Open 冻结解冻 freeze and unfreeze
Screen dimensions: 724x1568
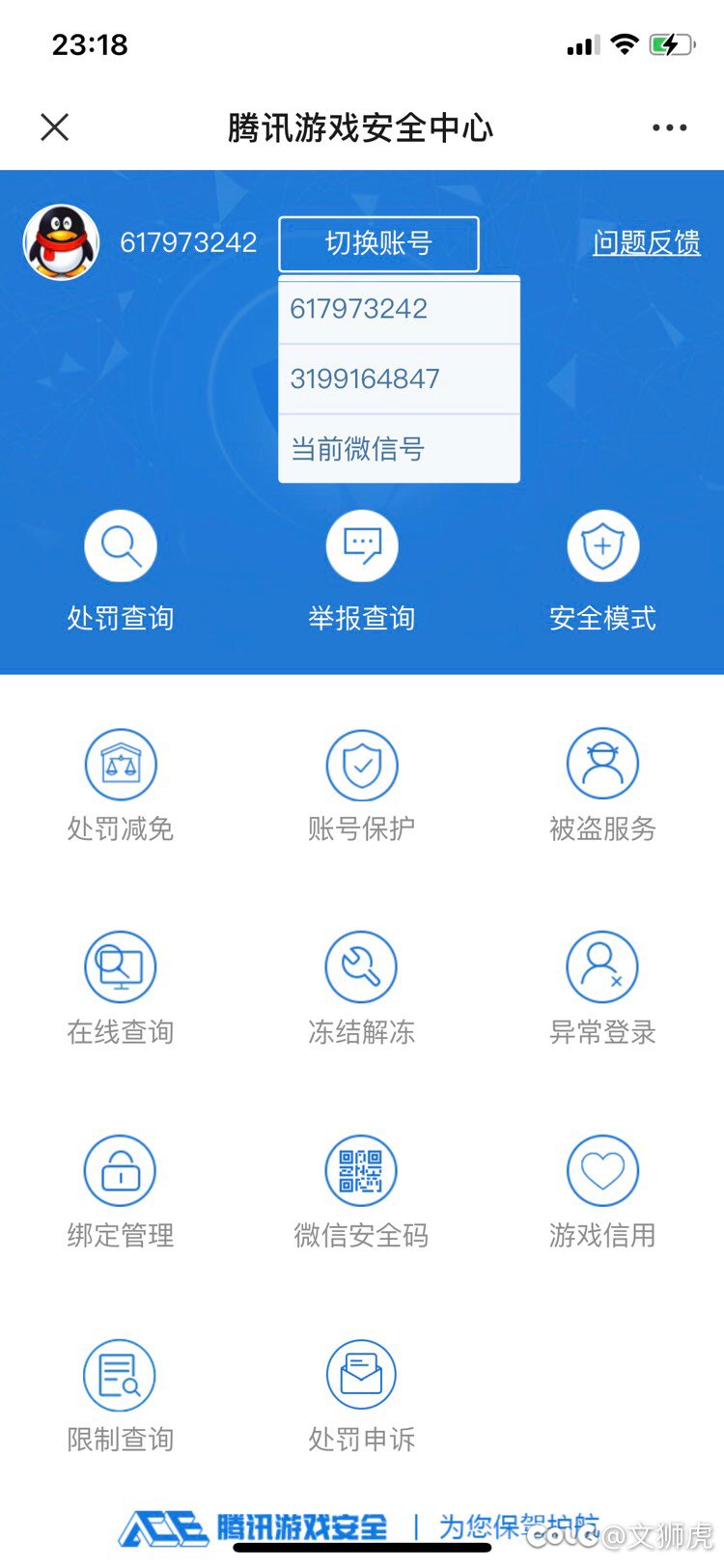point(362,990)
